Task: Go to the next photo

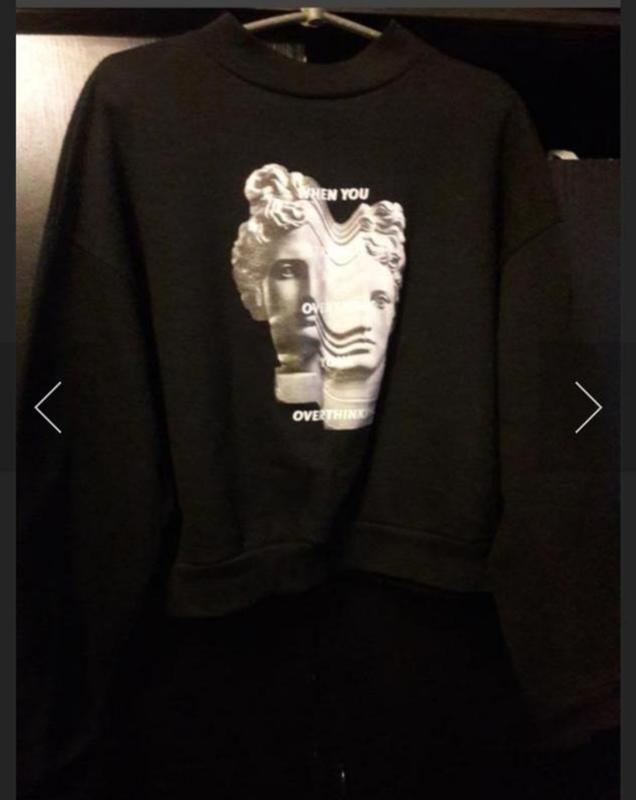Action: (588, 407)
